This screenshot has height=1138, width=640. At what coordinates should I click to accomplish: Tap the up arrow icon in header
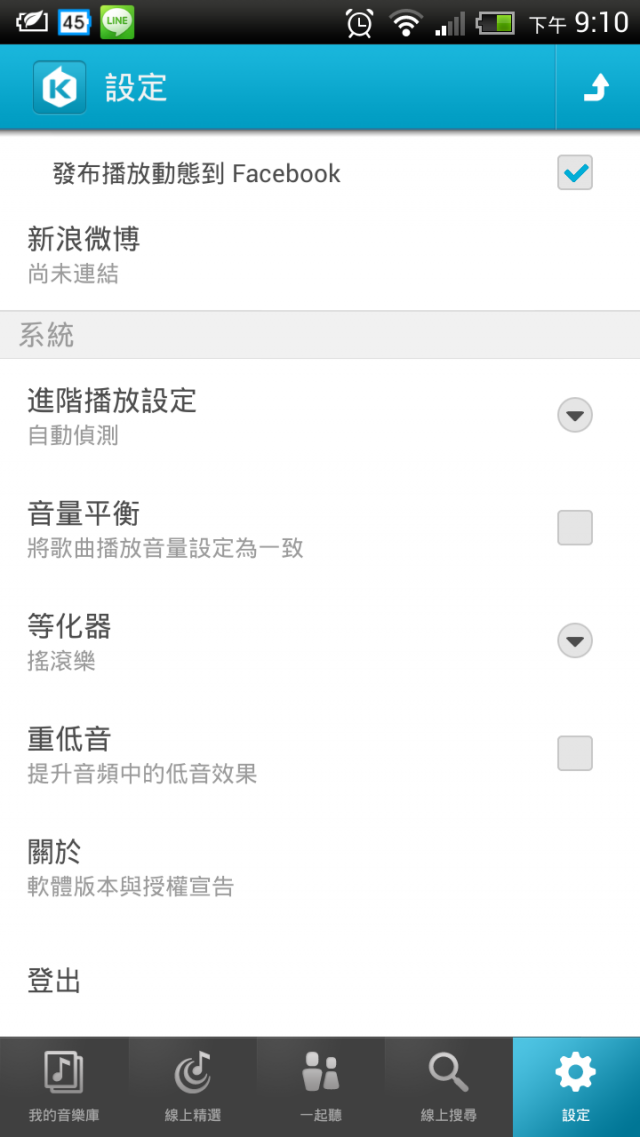pos(596,88)
